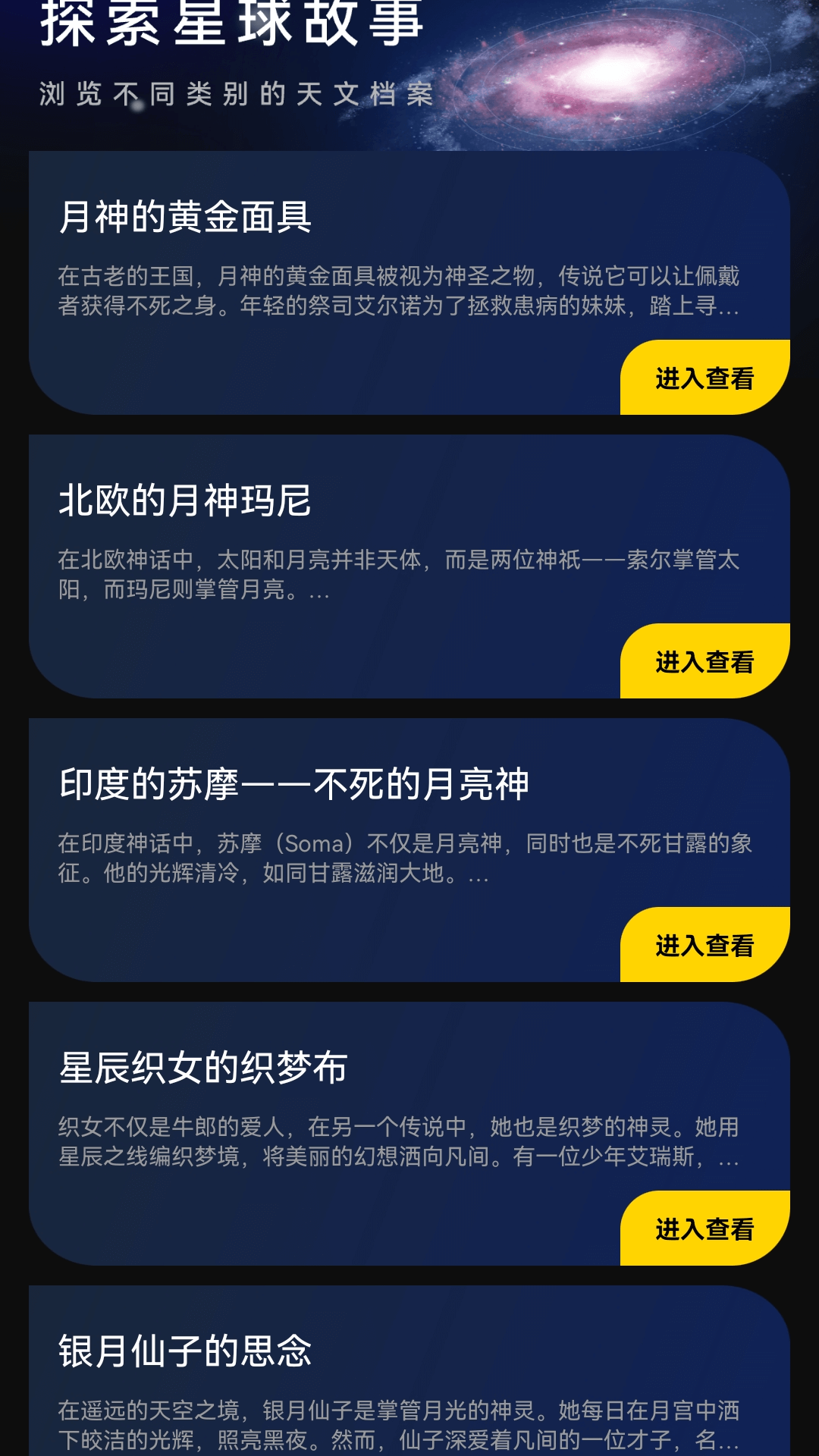进入查看 印度的苏摩 story
The height and width of the screenshot is (1456, 819).
[706, 943]
